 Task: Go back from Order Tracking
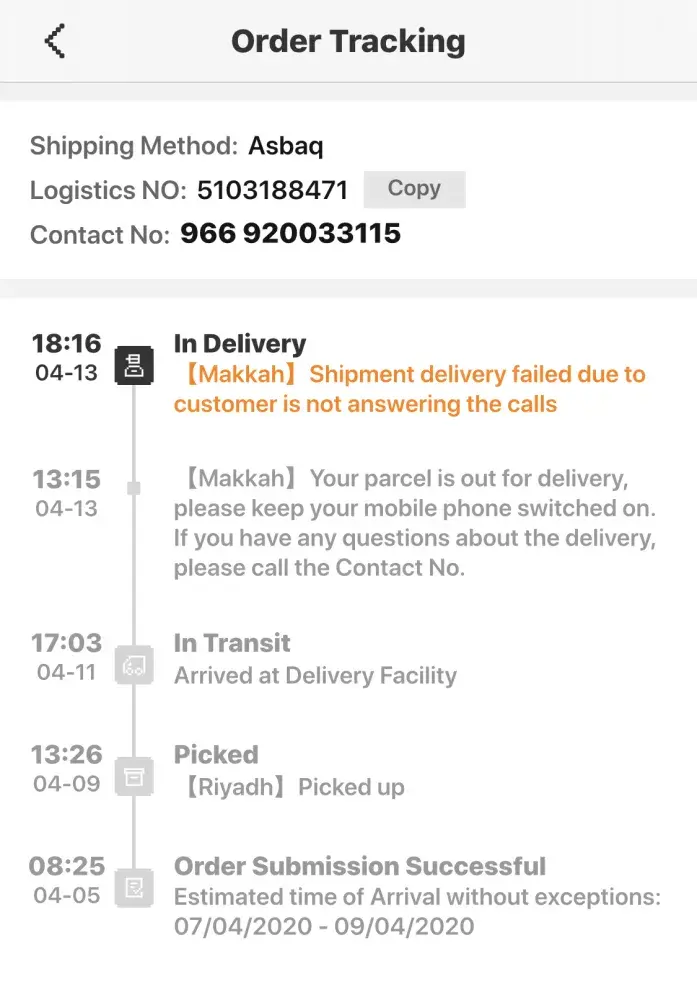tap(55, 41)
